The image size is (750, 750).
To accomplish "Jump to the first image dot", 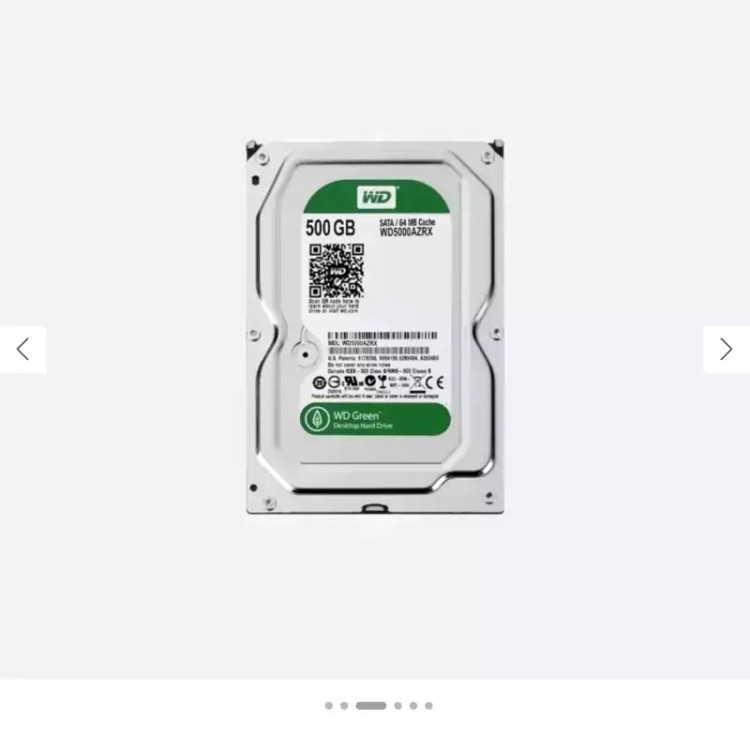I will (x=328, y=706).
